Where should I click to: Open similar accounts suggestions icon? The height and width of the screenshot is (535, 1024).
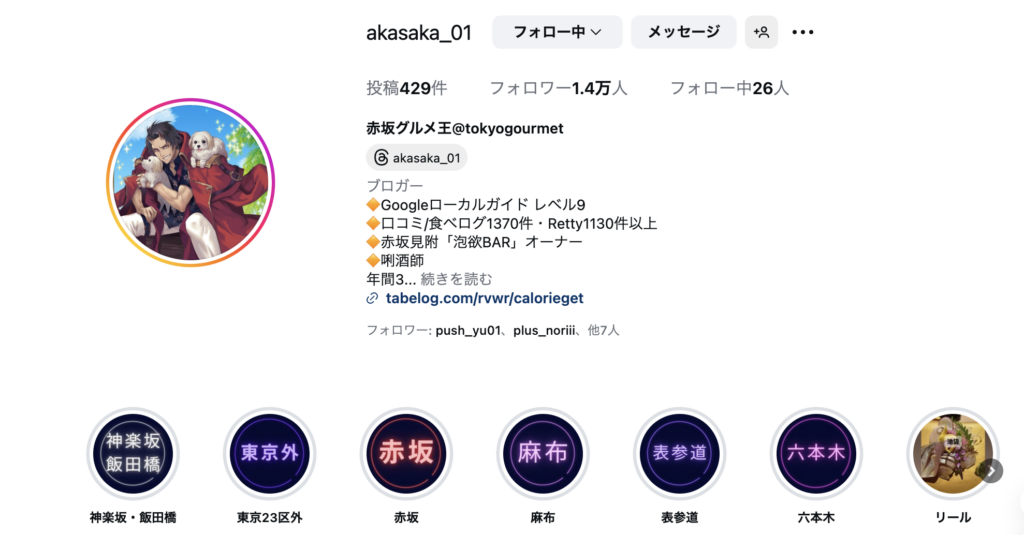click(x=761, y=32)
